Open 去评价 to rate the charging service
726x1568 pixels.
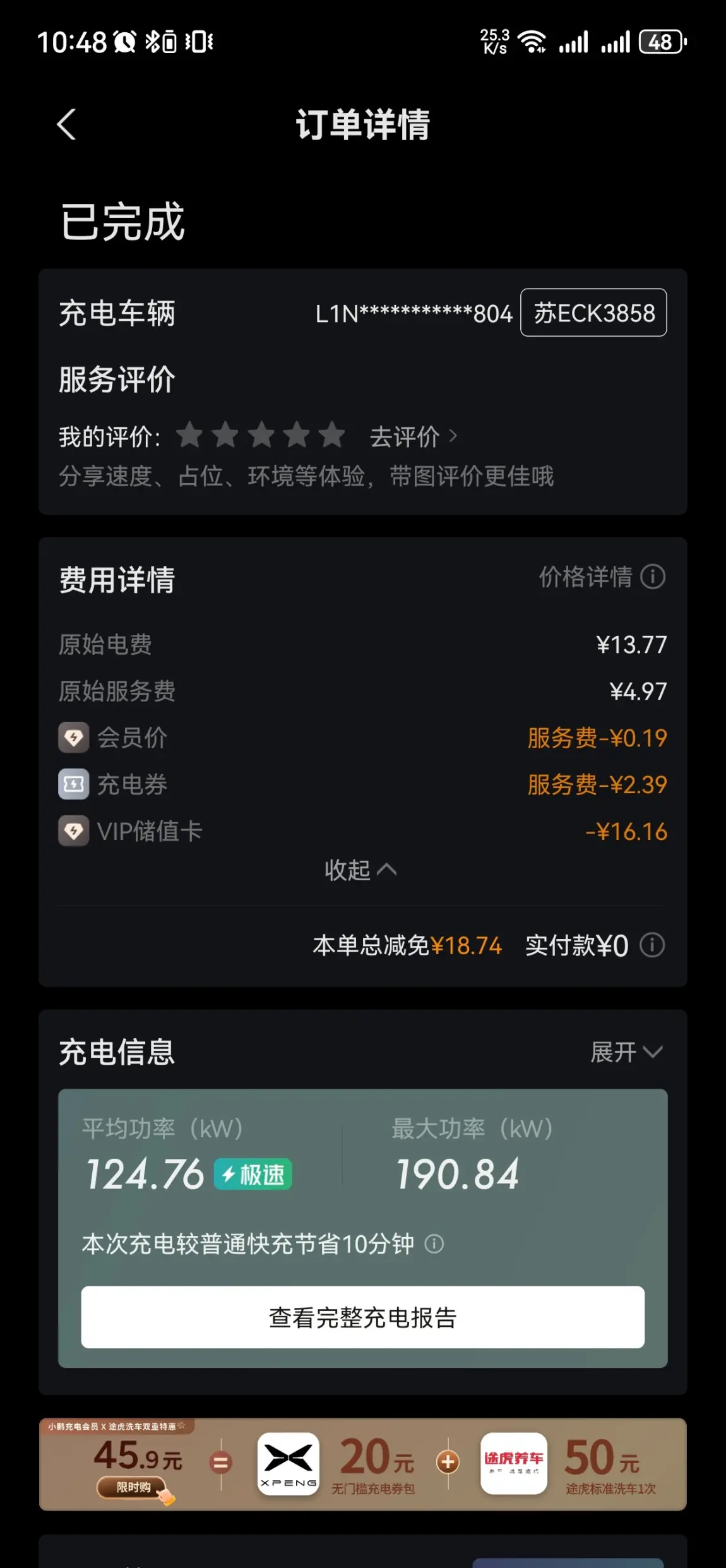413,436
